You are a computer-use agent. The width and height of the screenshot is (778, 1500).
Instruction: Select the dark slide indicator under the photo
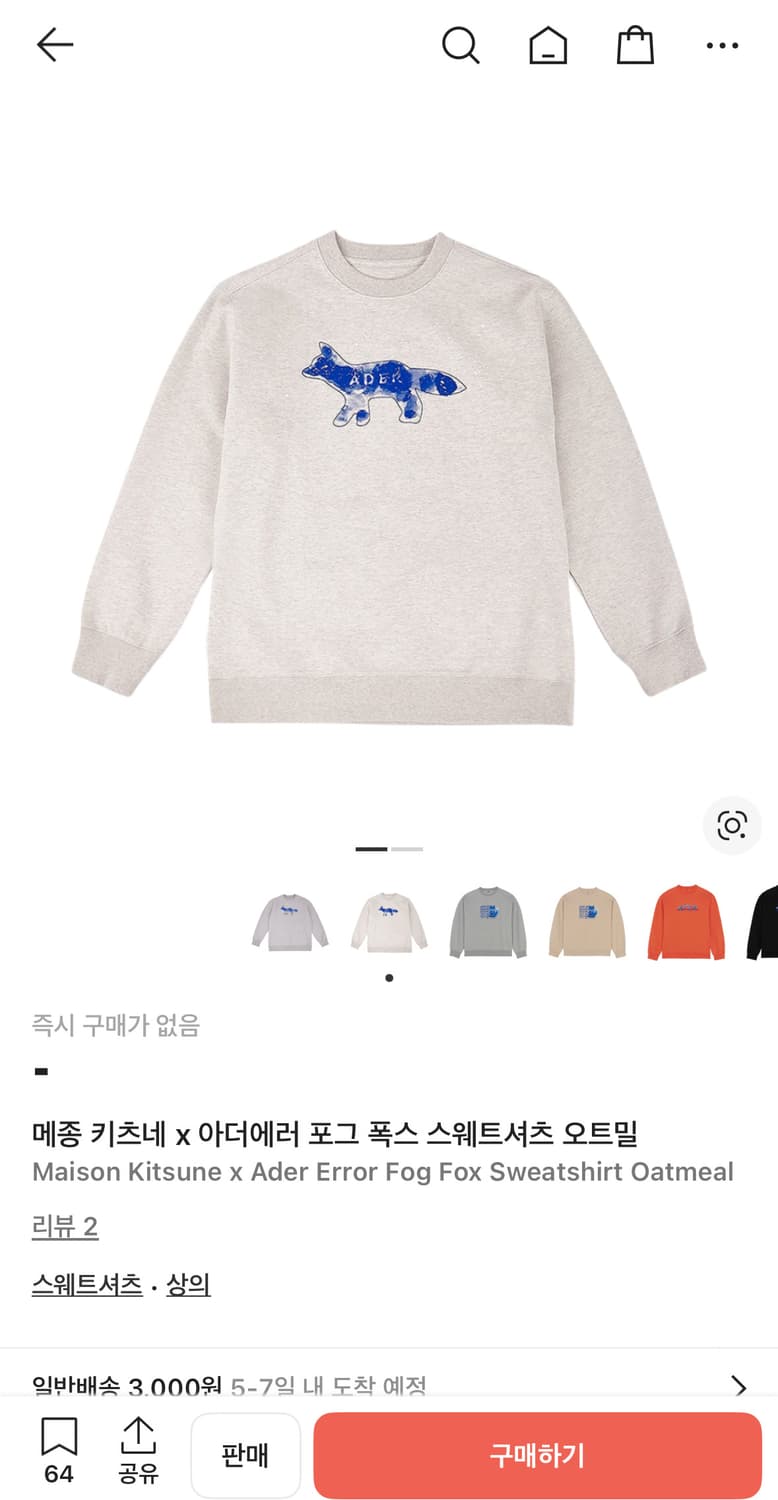pos(370,848)
